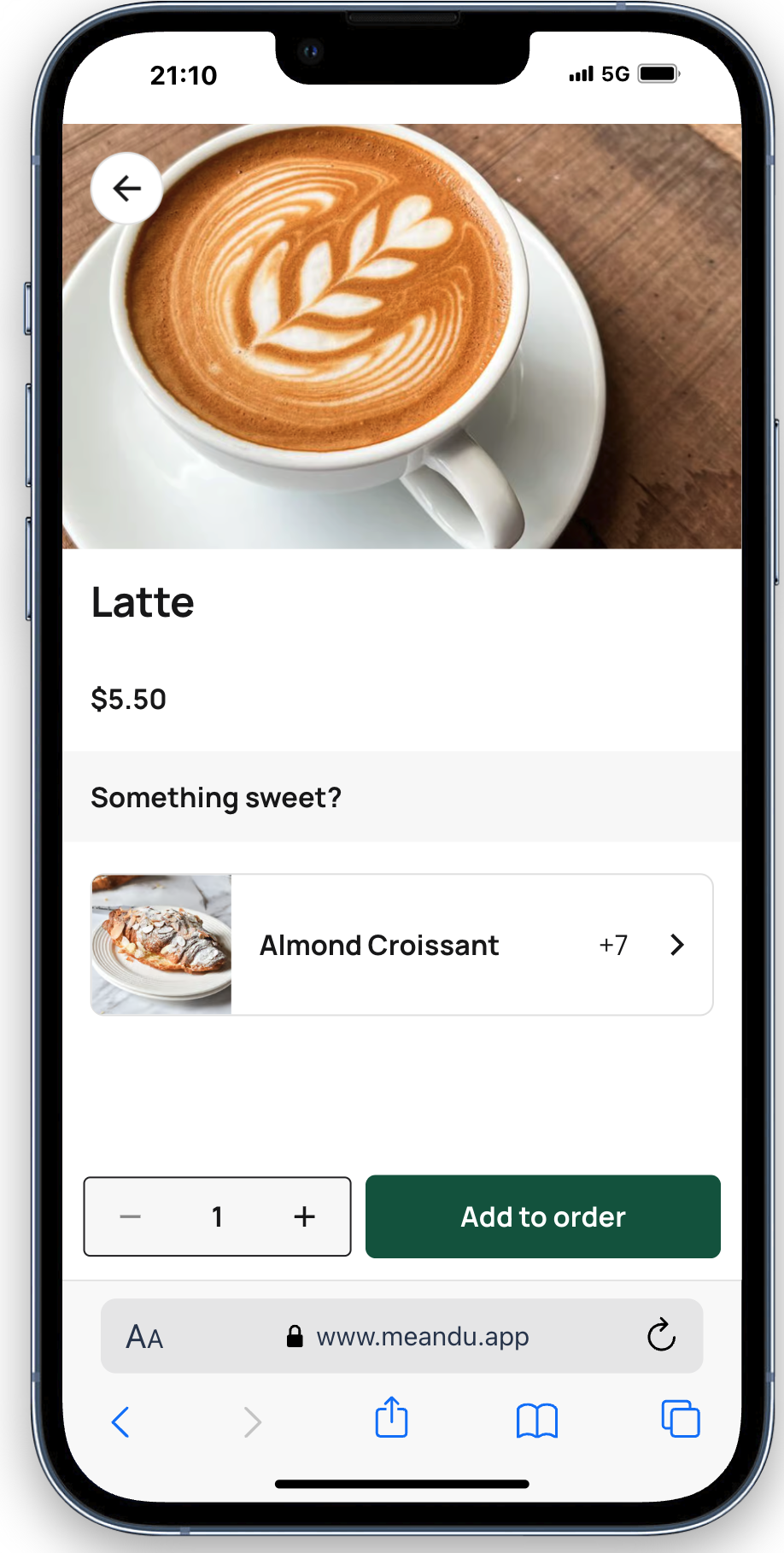Go back in Safari's toolbar
This screenshot has height=1553, width=784.
pos(120,1422)
